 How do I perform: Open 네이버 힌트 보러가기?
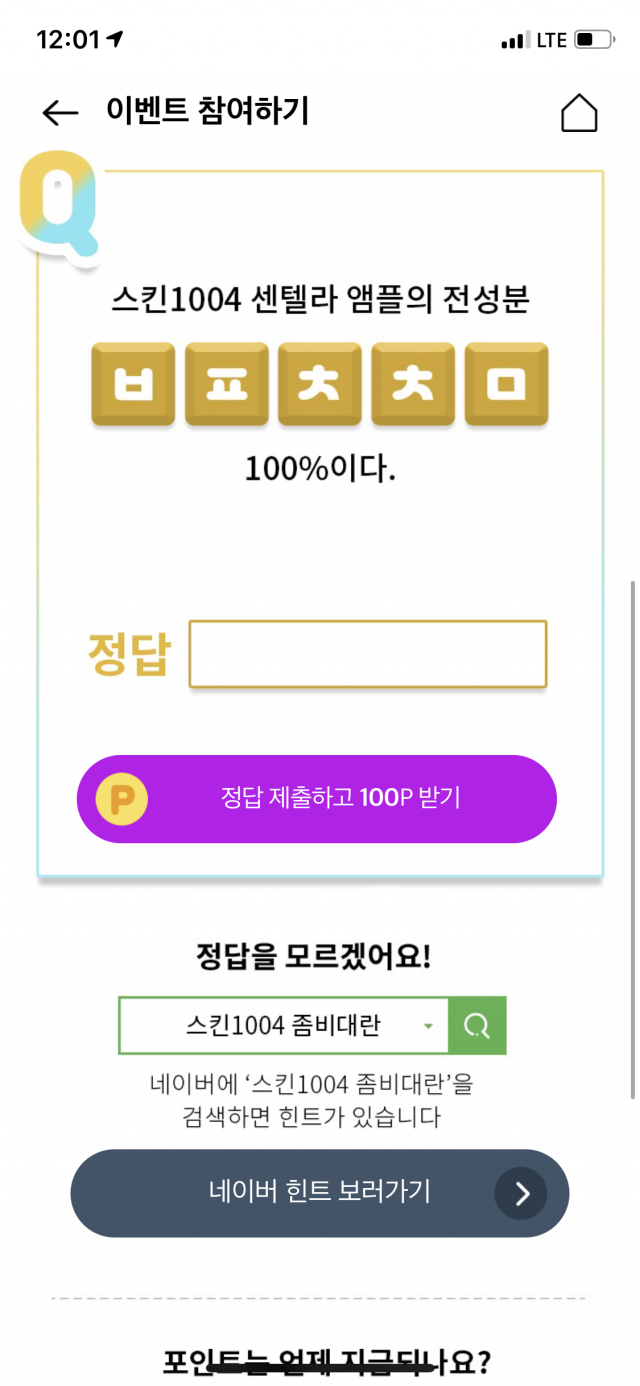(320, 1193)
